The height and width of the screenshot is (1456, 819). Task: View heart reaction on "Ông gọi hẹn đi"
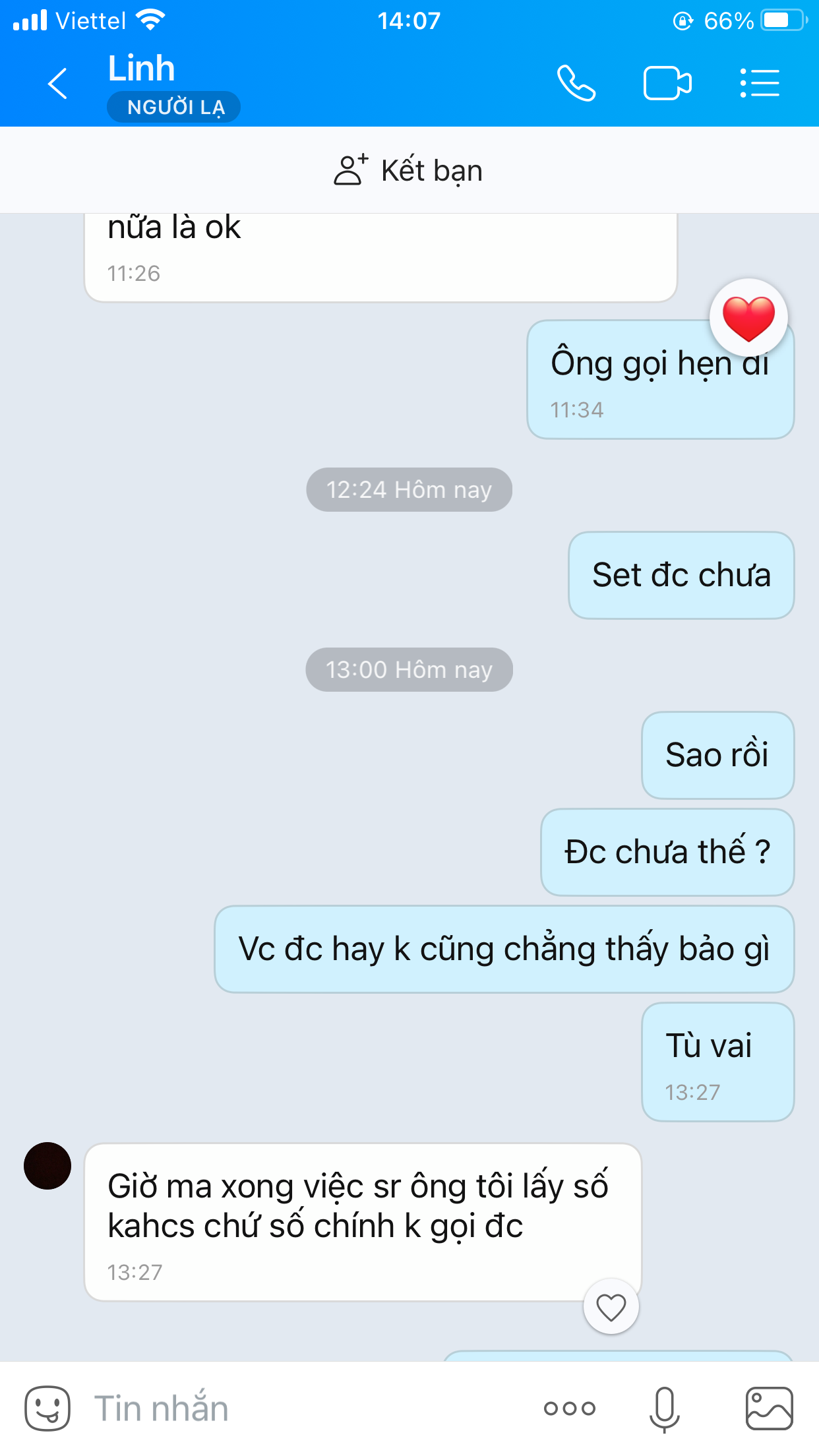pyautogui.click(x=748, y=318)
